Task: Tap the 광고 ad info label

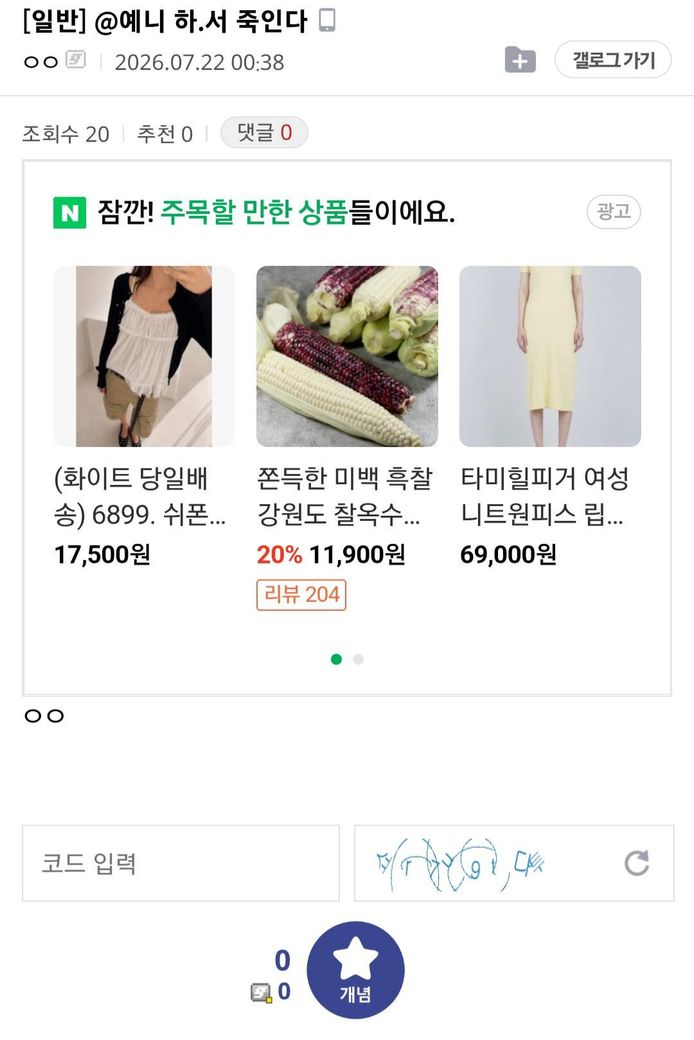Action: (613, 212)
